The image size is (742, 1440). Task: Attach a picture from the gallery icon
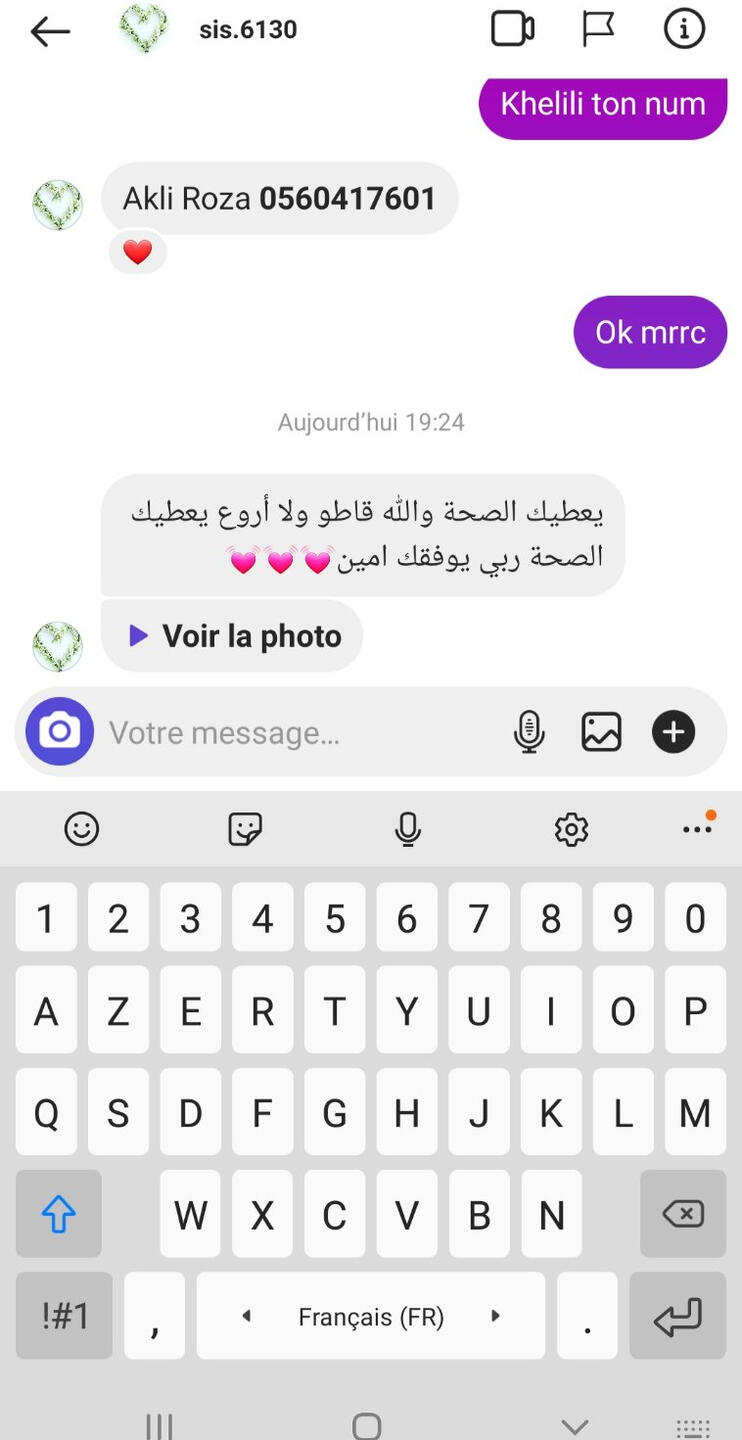[601, 732]
